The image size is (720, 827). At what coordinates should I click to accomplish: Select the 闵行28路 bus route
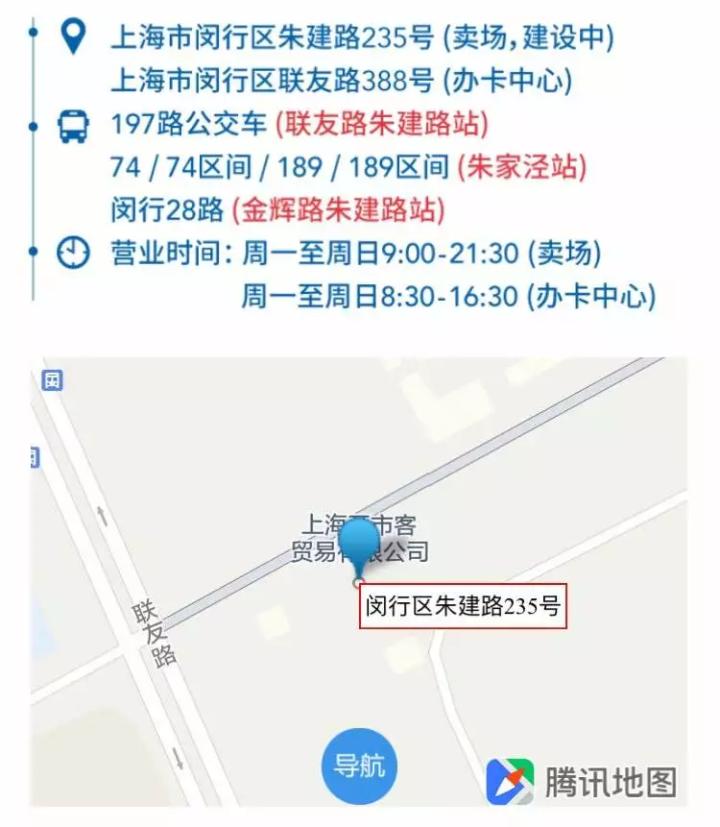[x=164, y=212]
